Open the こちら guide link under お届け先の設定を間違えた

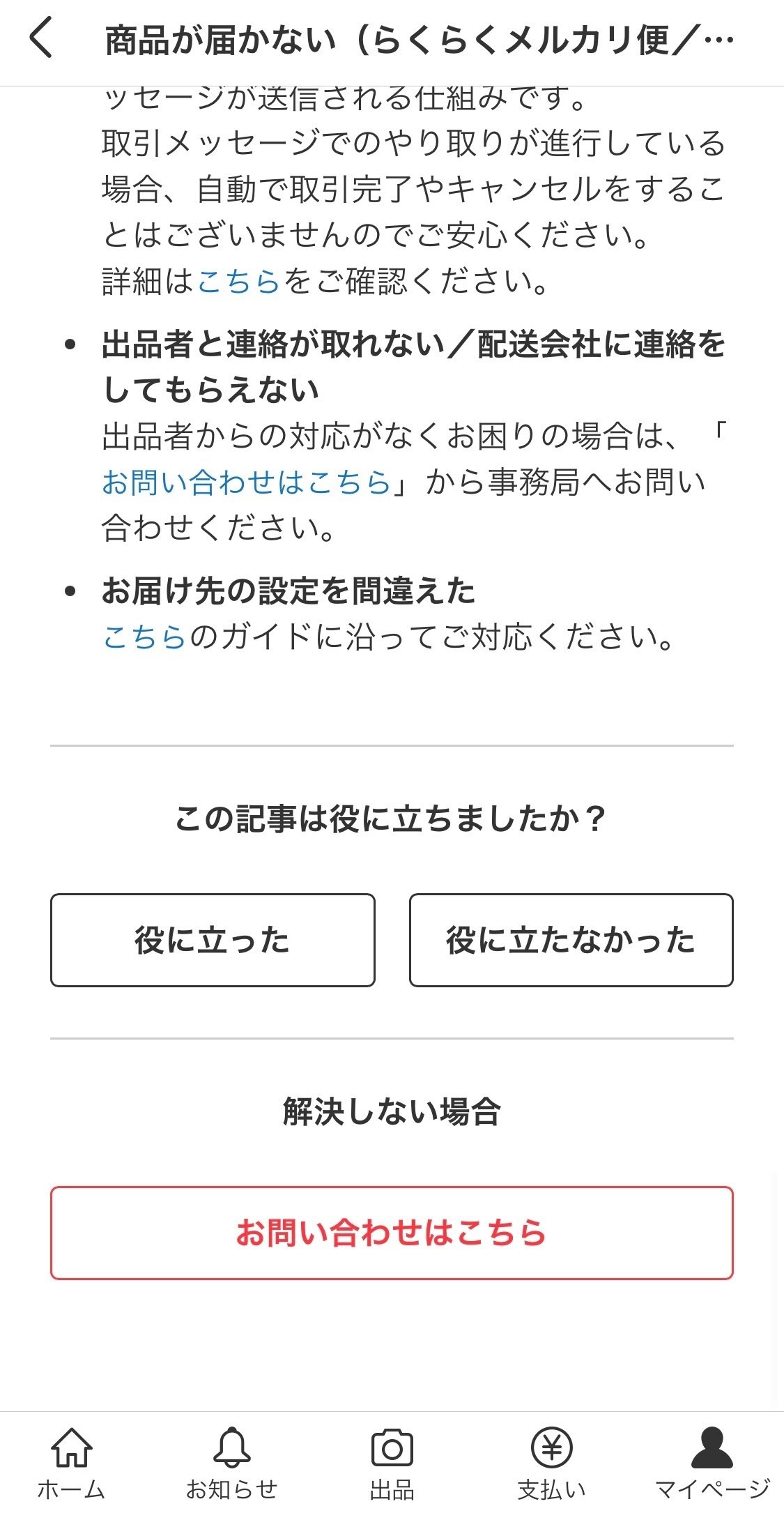144,639
